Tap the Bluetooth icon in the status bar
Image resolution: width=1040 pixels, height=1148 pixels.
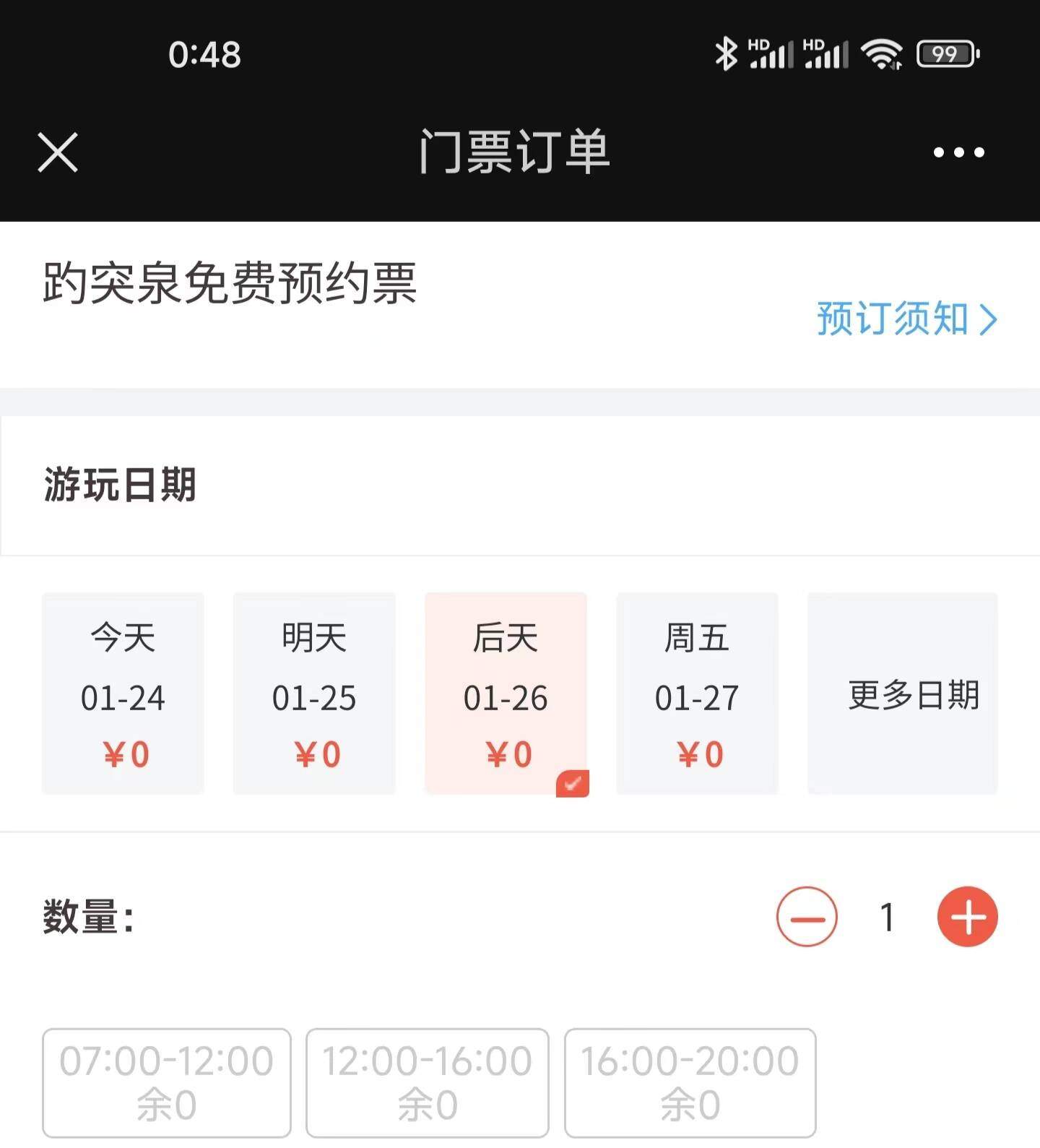726,52
